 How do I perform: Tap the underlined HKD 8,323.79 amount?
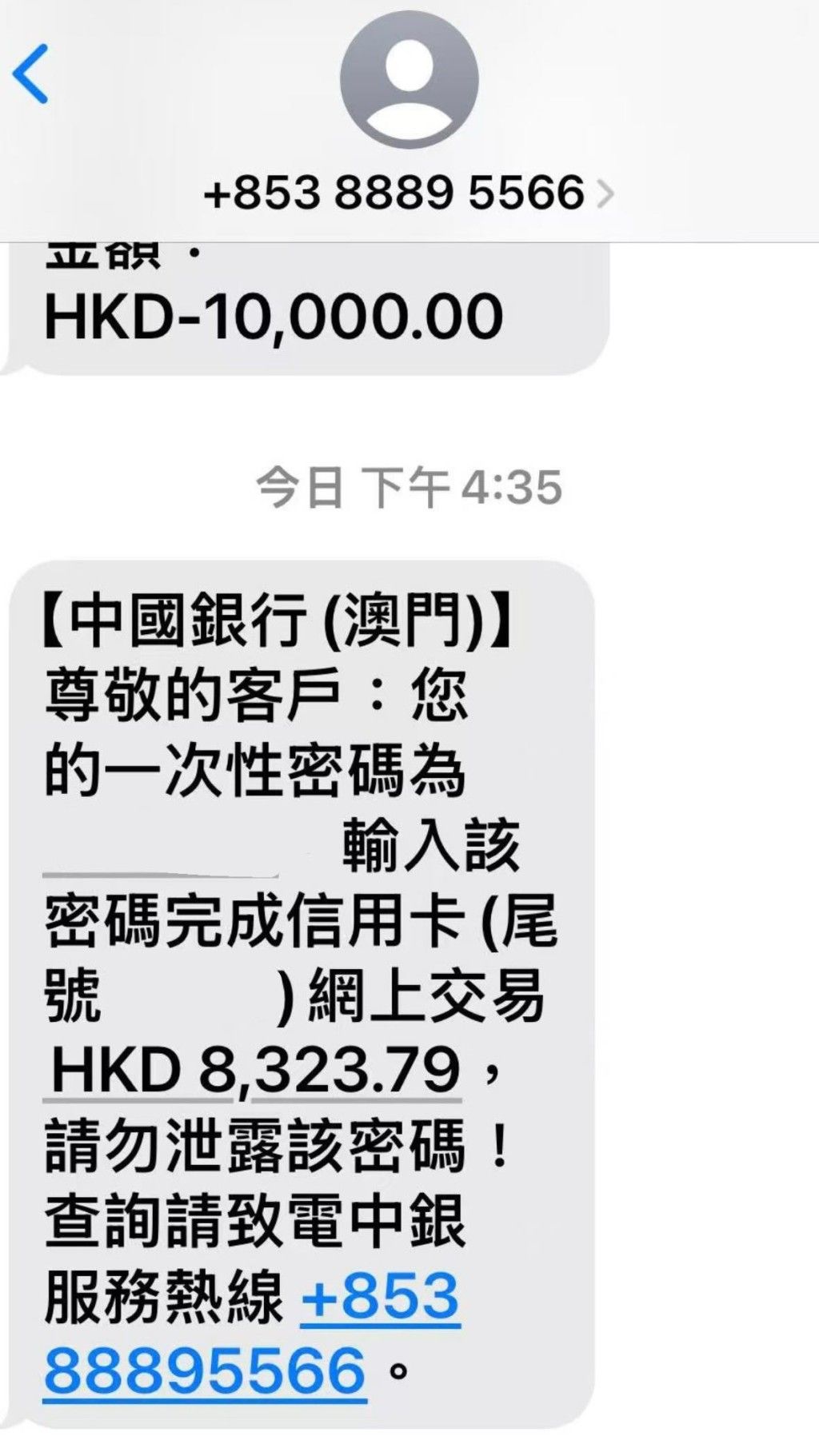click(256, 1071)
